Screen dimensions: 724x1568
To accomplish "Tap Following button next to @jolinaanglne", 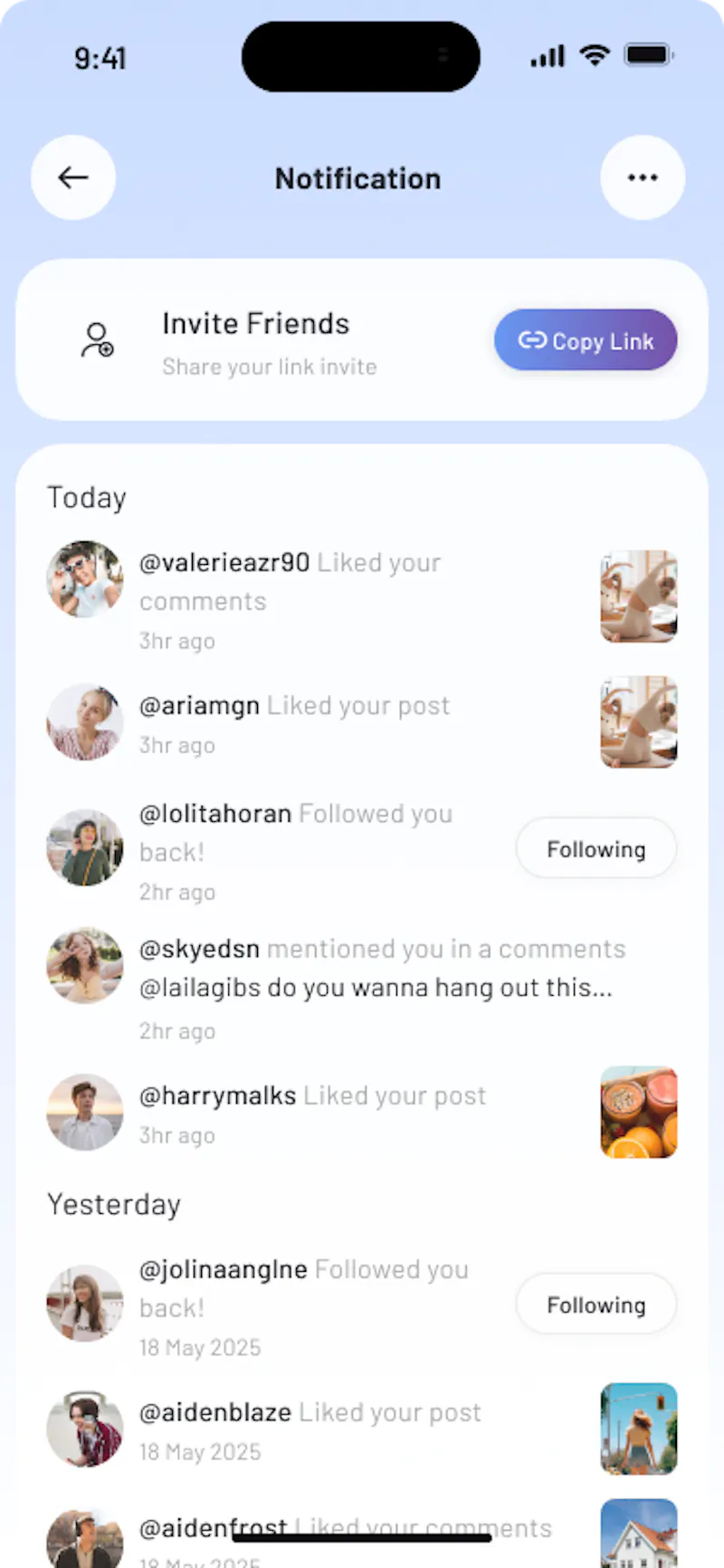I will (596, 1305).
